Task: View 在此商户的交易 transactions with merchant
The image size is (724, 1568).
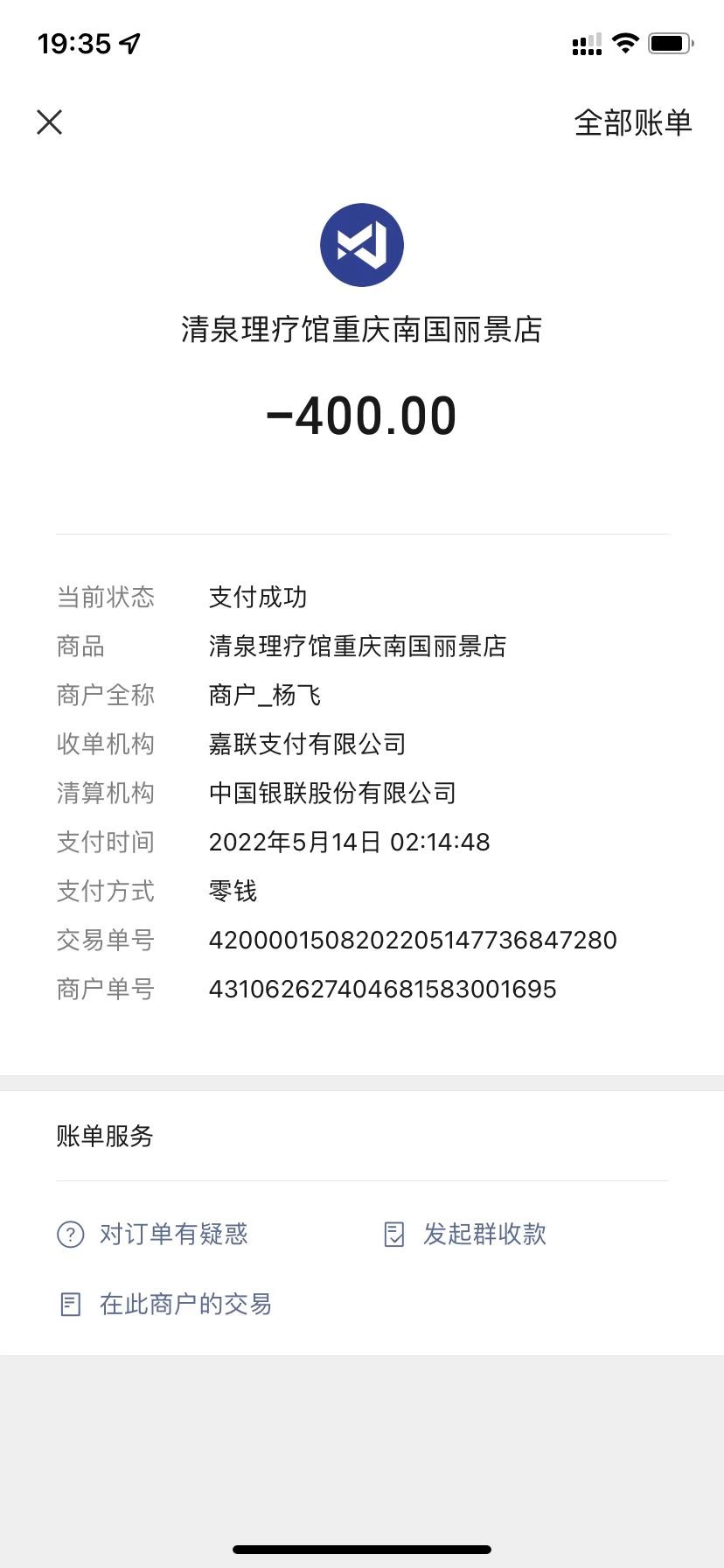Action: coord(166,1304)
